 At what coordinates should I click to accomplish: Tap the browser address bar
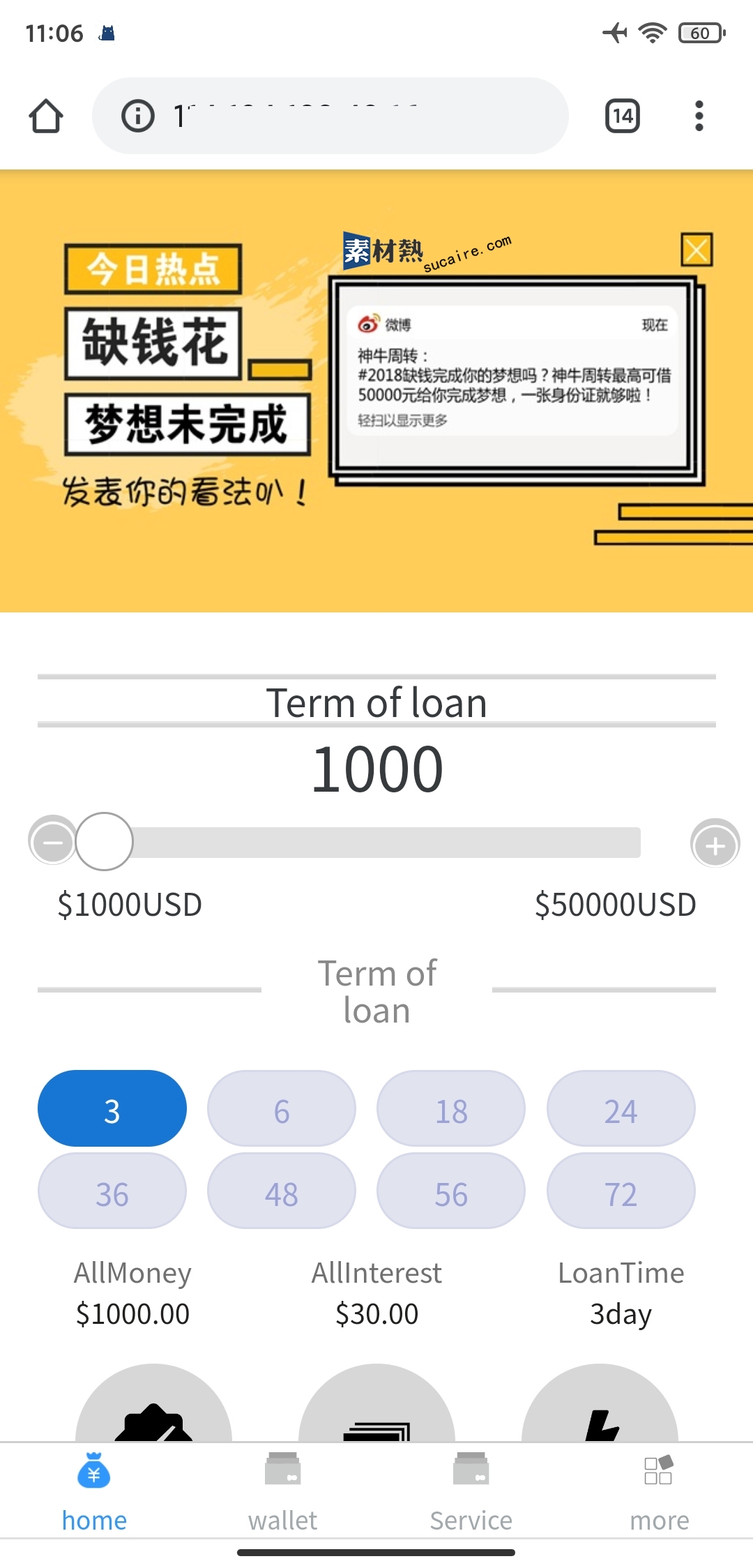coord(330,116)
